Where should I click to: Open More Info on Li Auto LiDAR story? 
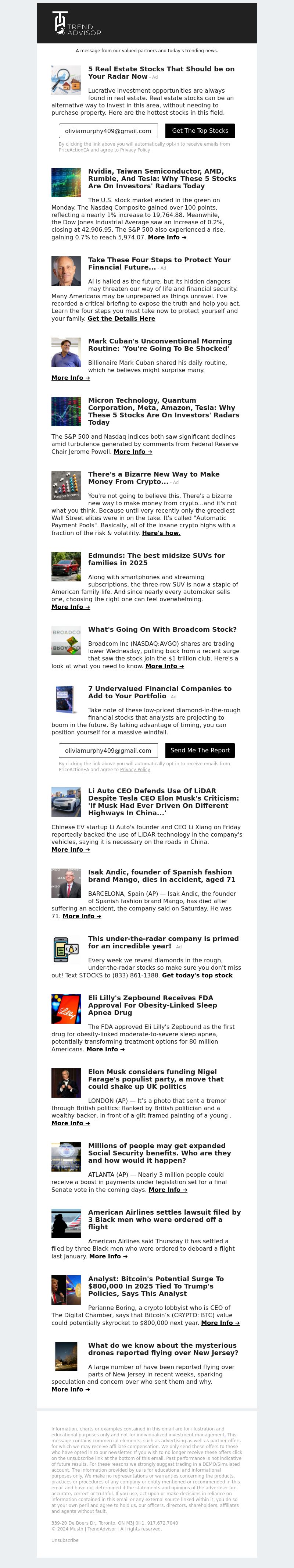tap(71, 850)
